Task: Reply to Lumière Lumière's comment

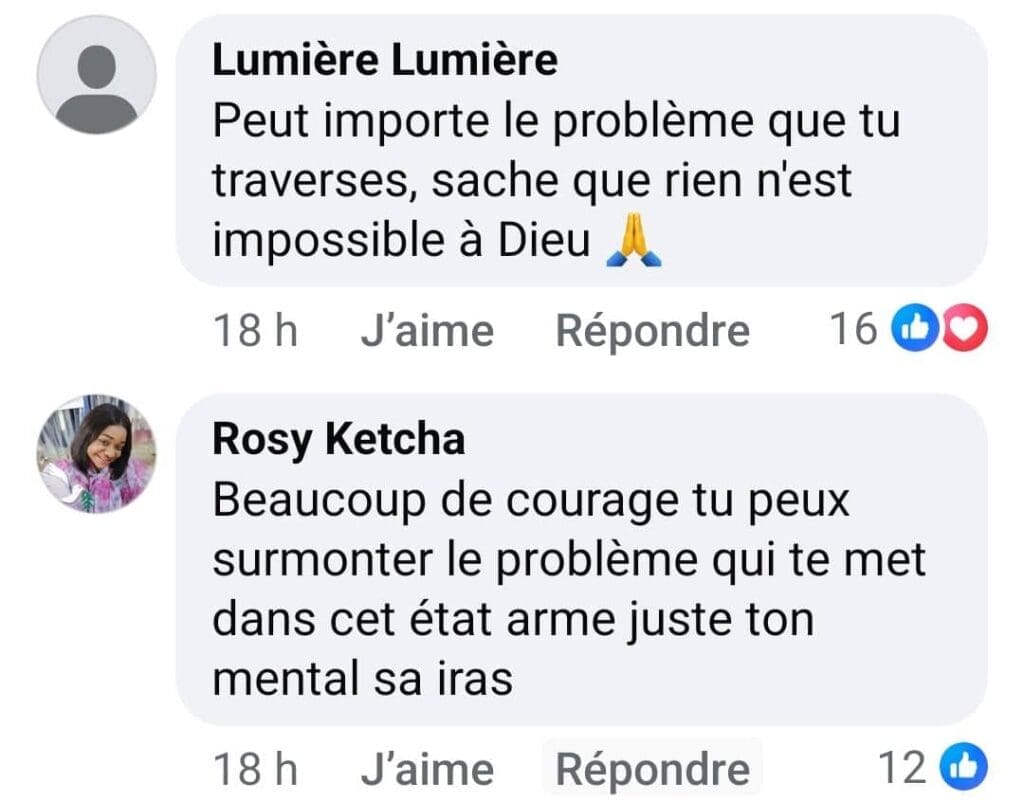Action: pyautogui.click(x=652, y=331)
